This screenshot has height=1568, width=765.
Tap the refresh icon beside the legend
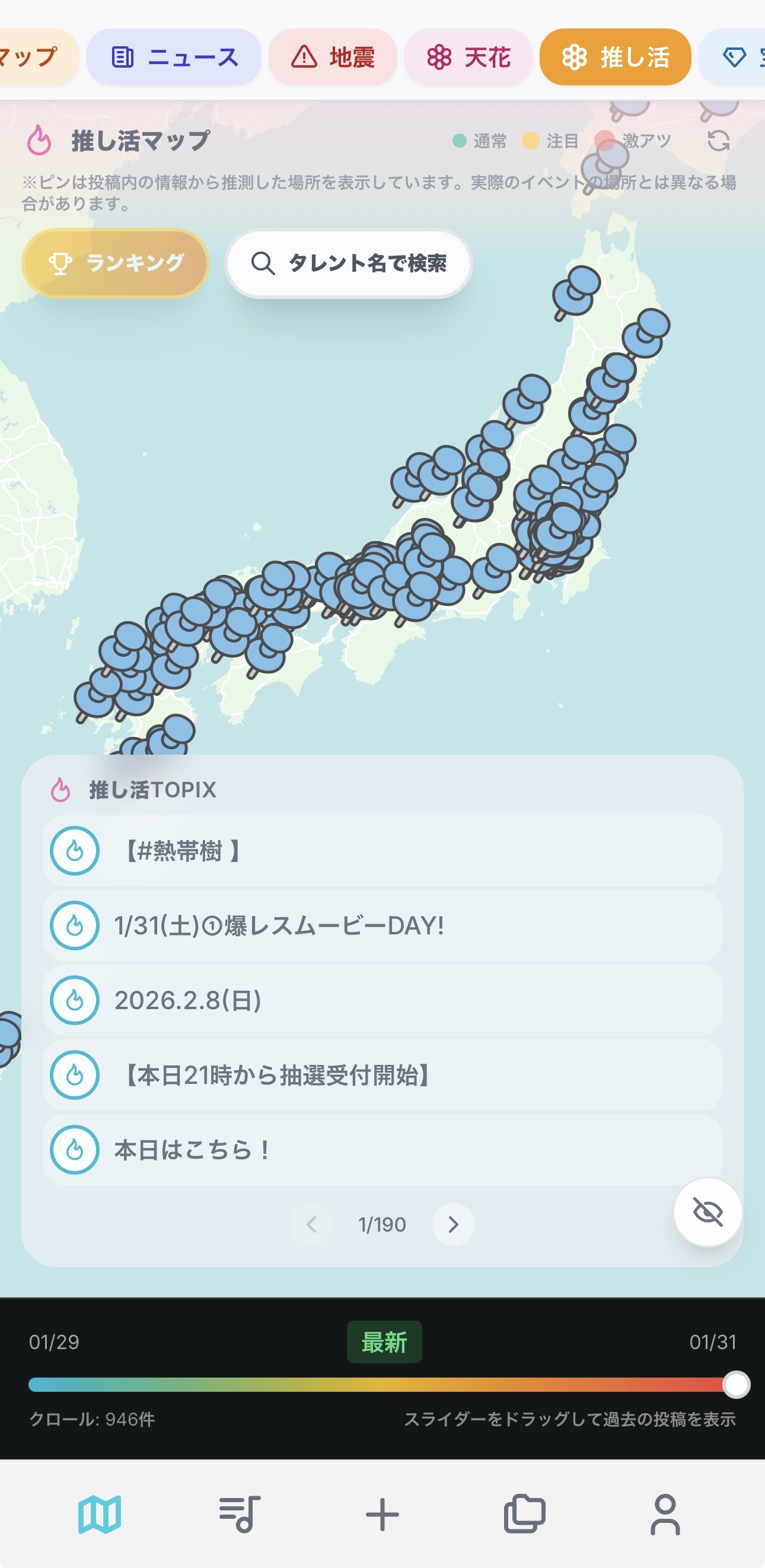pyautogui.click(x=719, y=141)
